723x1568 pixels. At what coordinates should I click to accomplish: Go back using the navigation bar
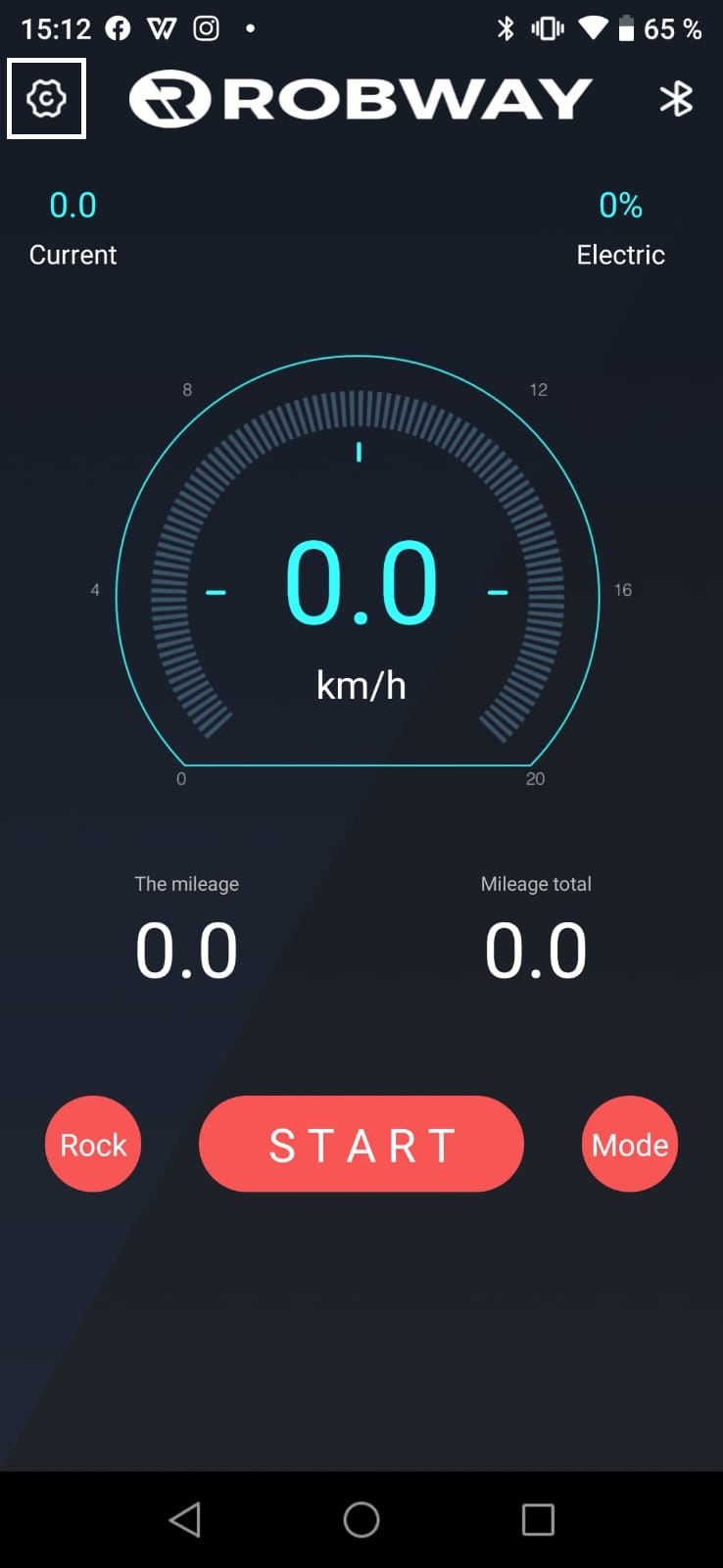[185, 1520]
